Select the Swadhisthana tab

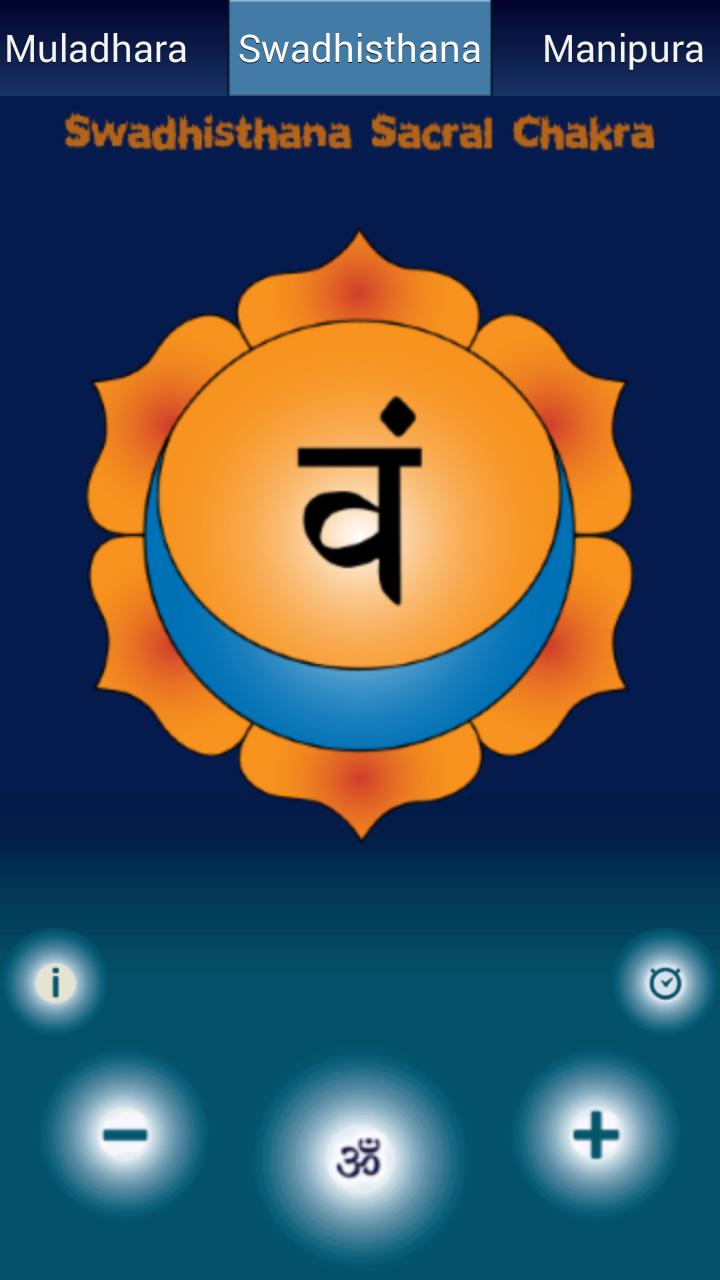(360, 48)
